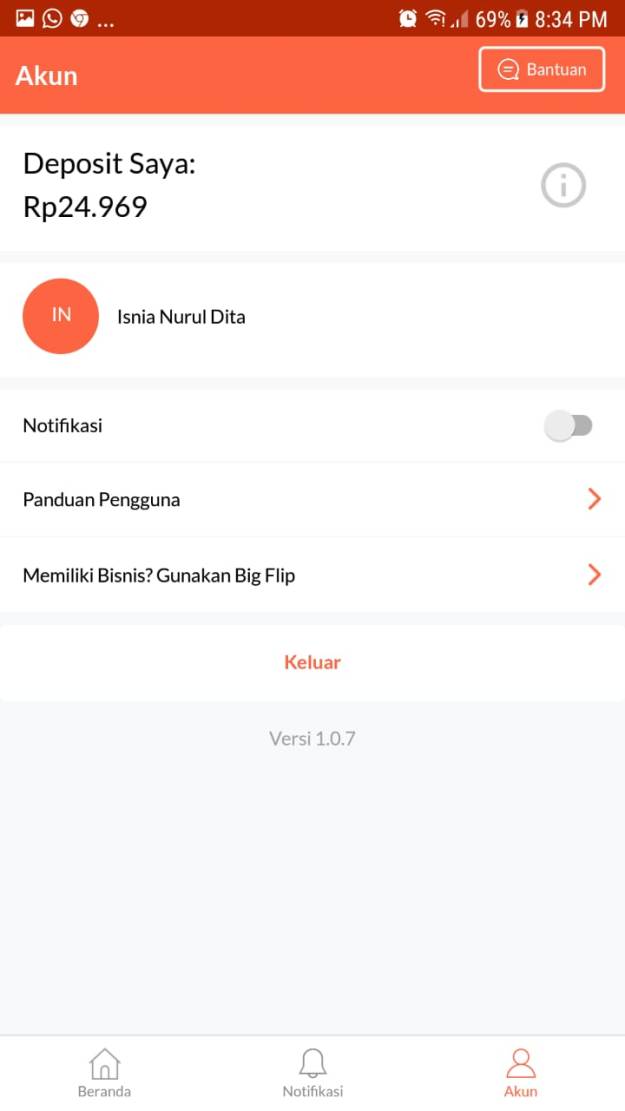Image resolution: width=625 pixels, height=1111 pixels.
Task: Select the Akun tab
Action: click(520, 1072)
